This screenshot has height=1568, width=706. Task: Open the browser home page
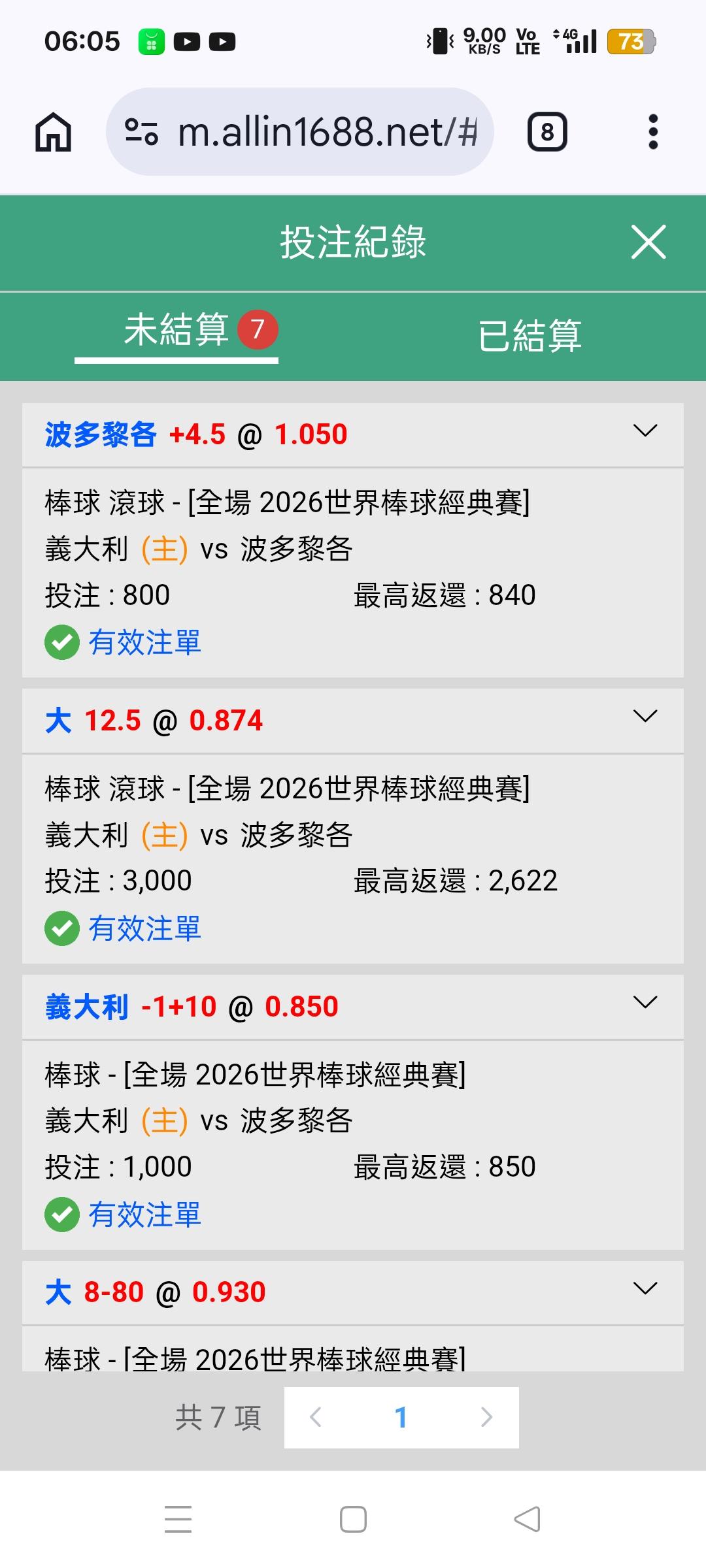tap(53, 132)
